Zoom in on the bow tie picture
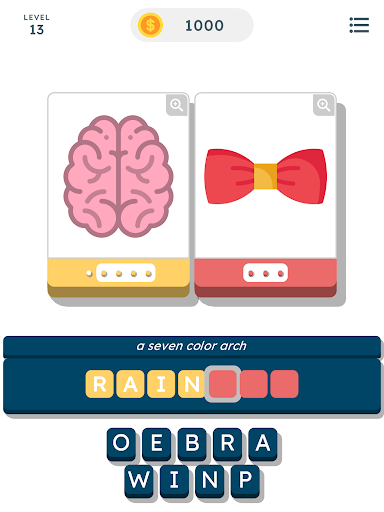Screen dimensions: 384x512 (x=323, y=105)
